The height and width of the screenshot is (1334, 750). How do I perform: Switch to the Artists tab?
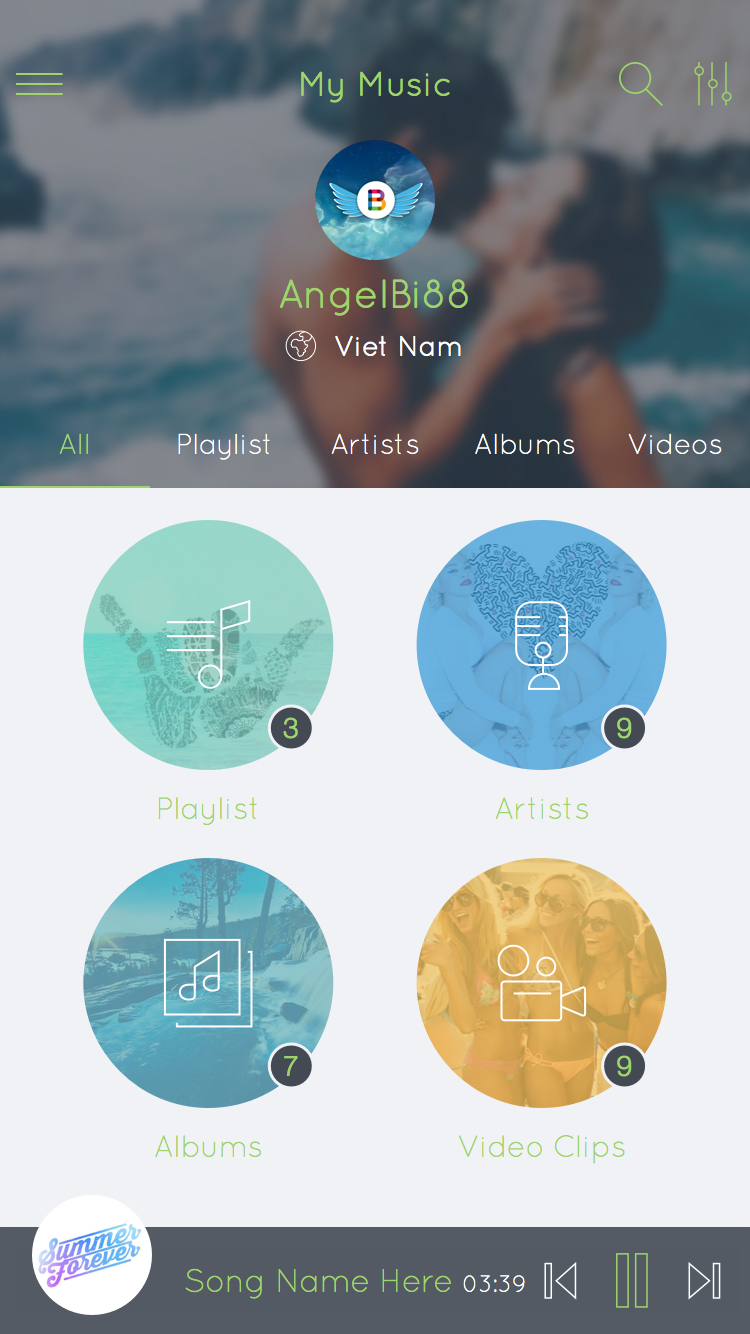375,445
